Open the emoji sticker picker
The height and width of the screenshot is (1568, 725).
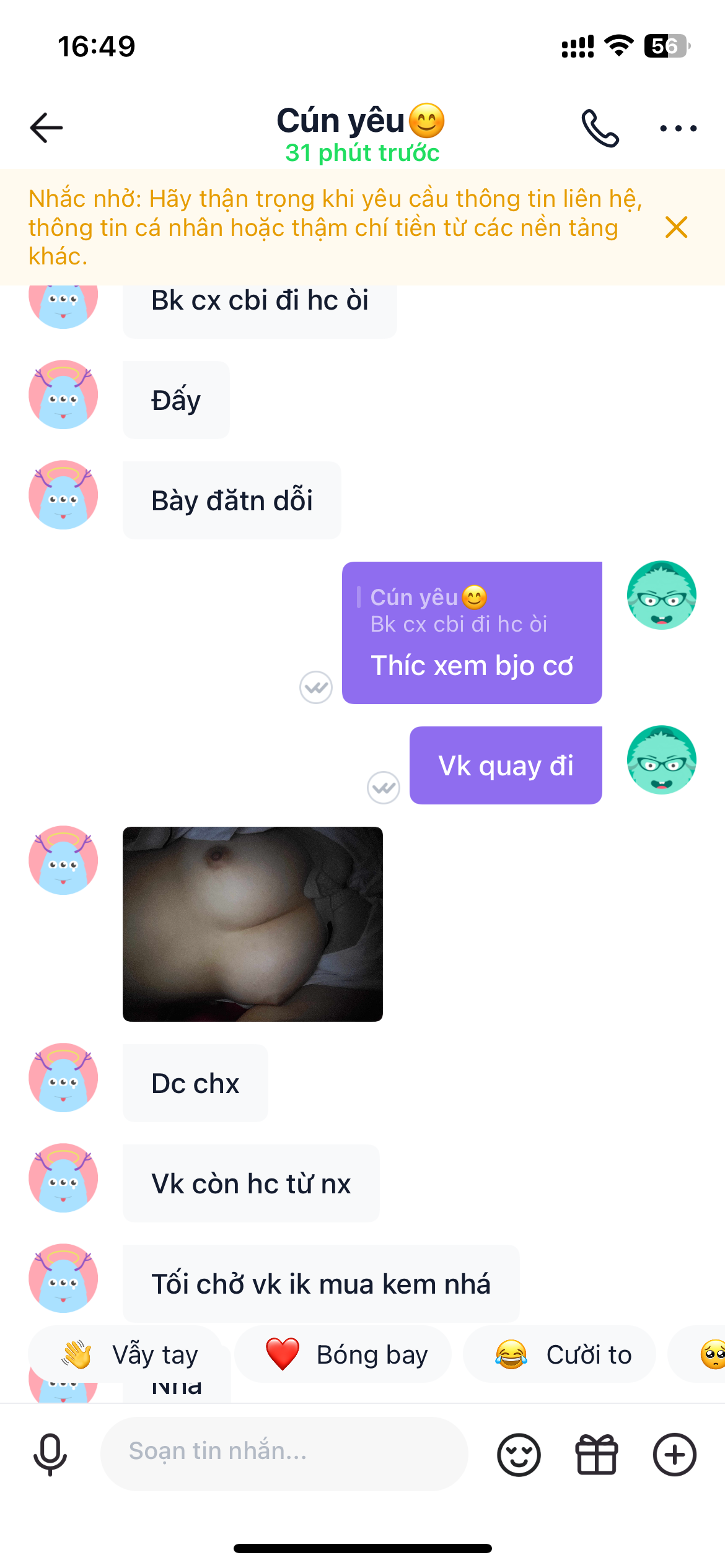click(x=519, y=1454)
